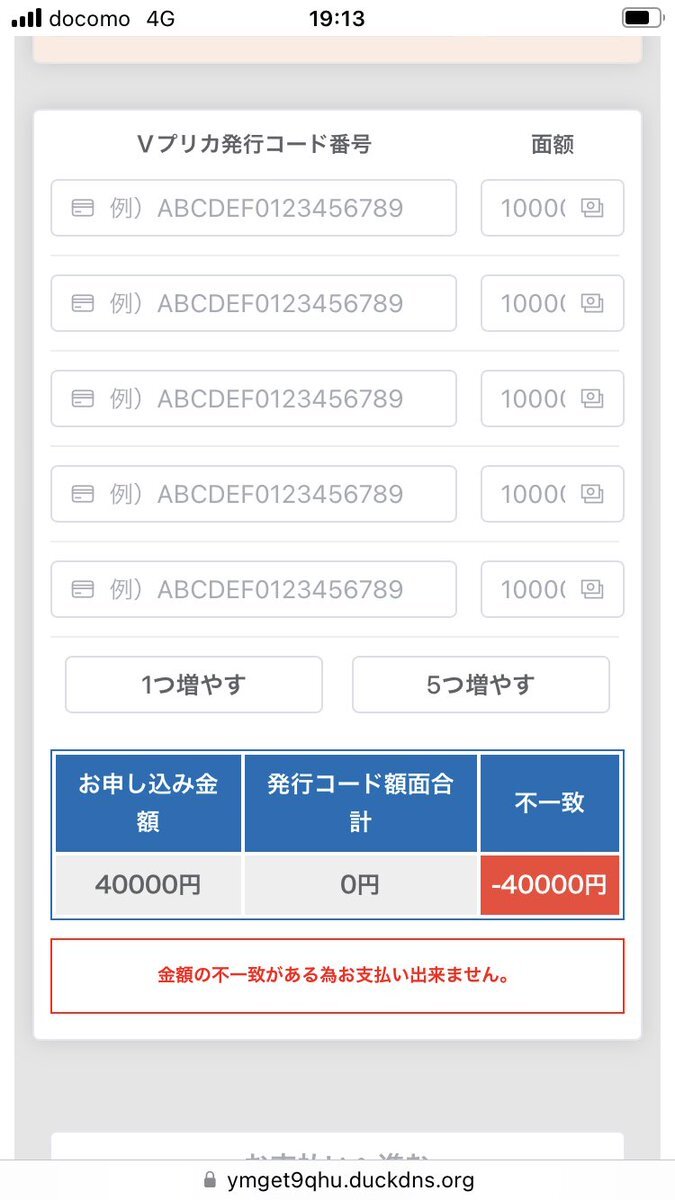Focus the second Vプリカ code number field
The image size is (675, 1200).
[254, 303]
